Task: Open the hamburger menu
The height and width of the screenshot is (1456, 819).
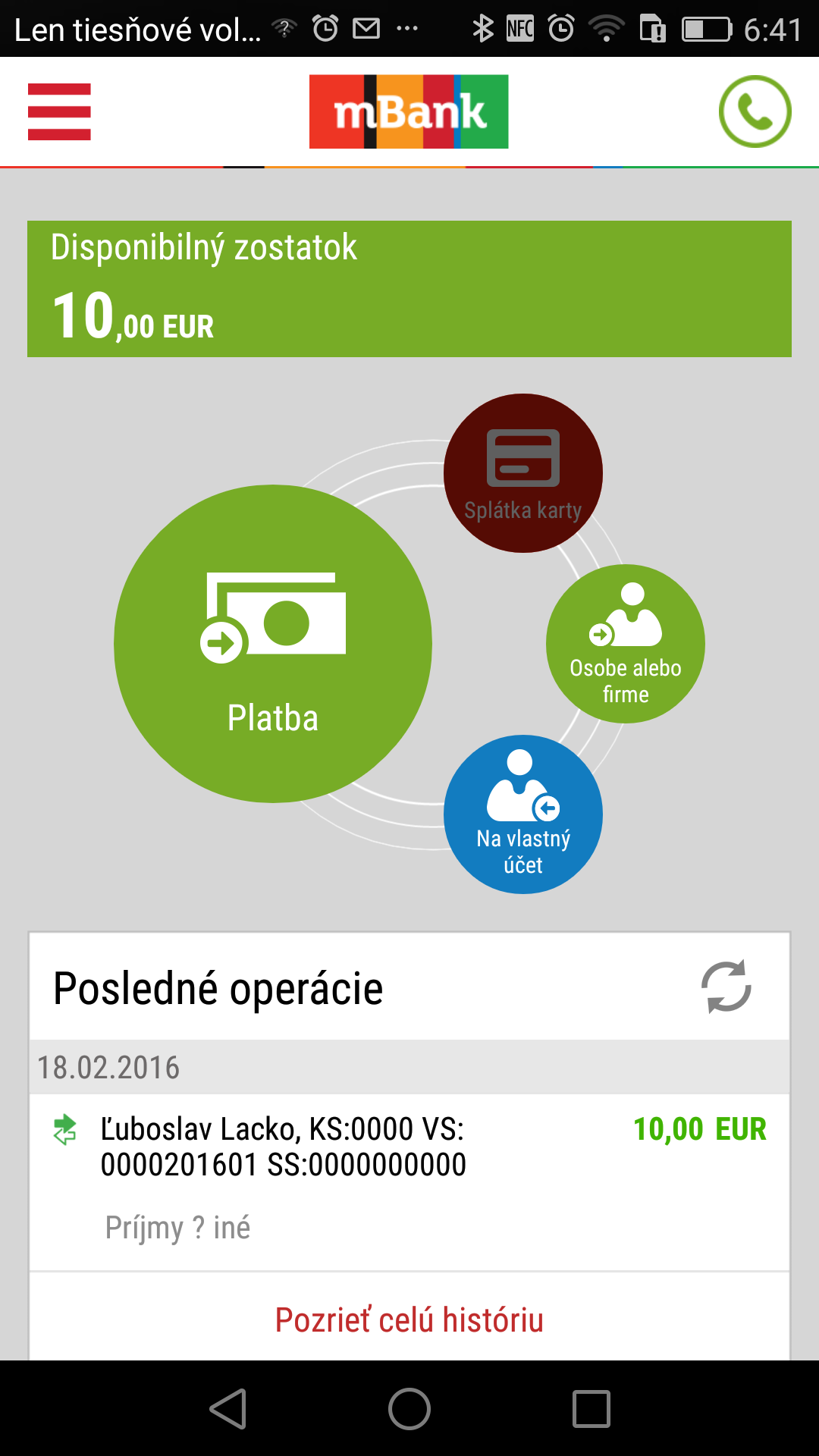Action: point(59,111)
